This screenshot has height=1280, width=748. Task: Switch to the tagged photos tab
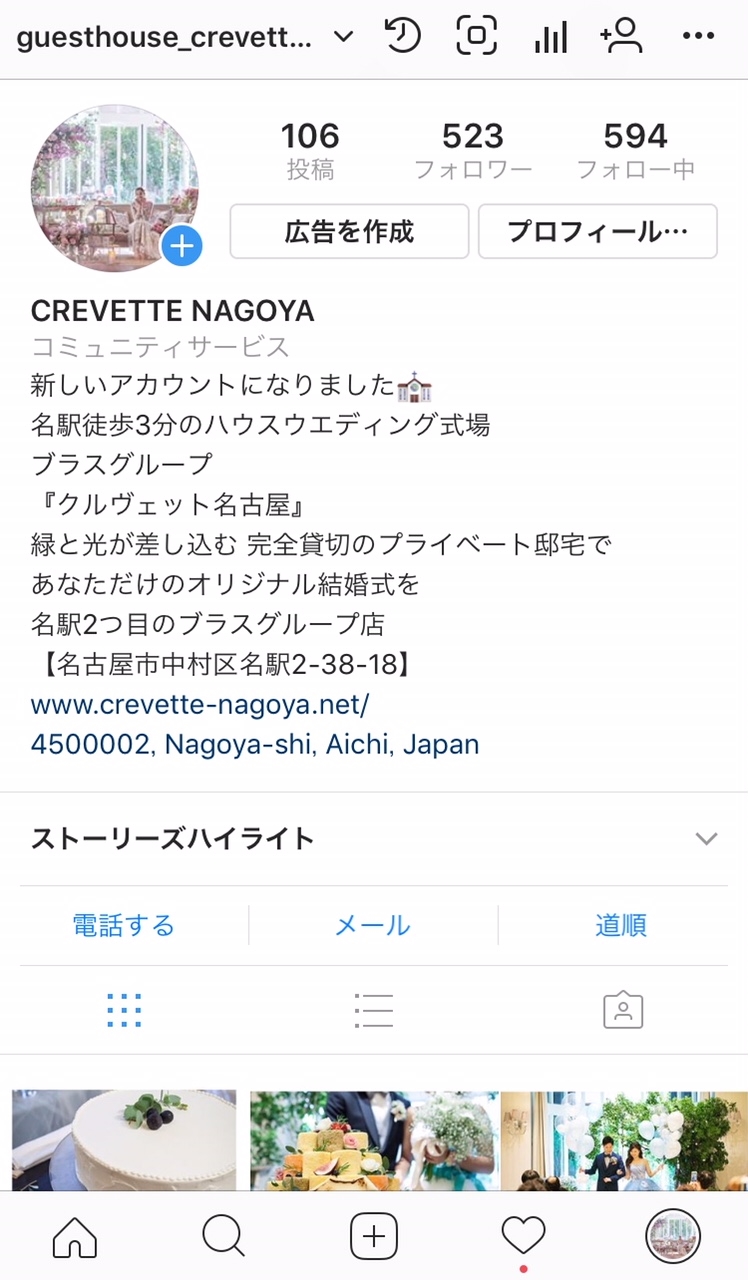[623, 1011]
